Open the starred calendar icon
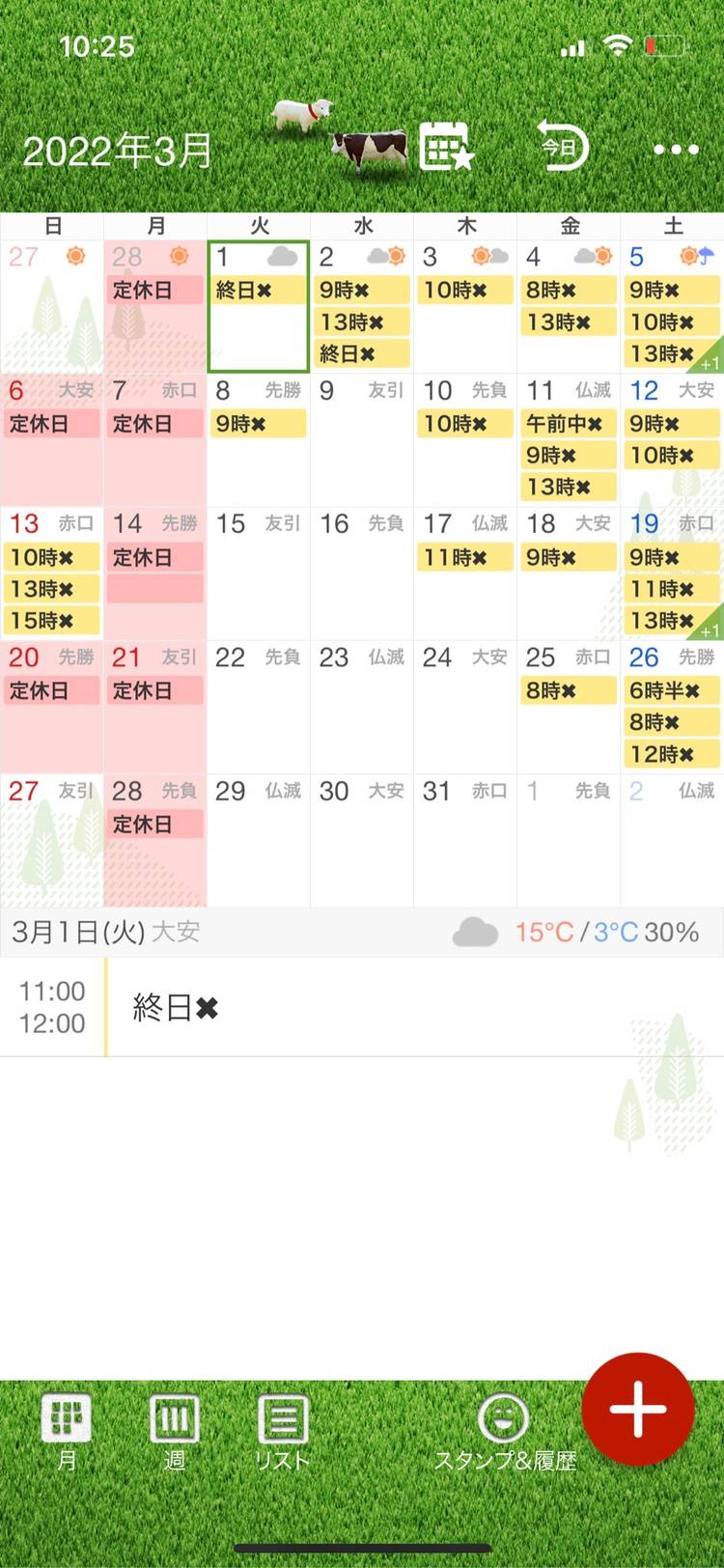Viewport: 724px width, 1568px height. click(x=445, y=148)
